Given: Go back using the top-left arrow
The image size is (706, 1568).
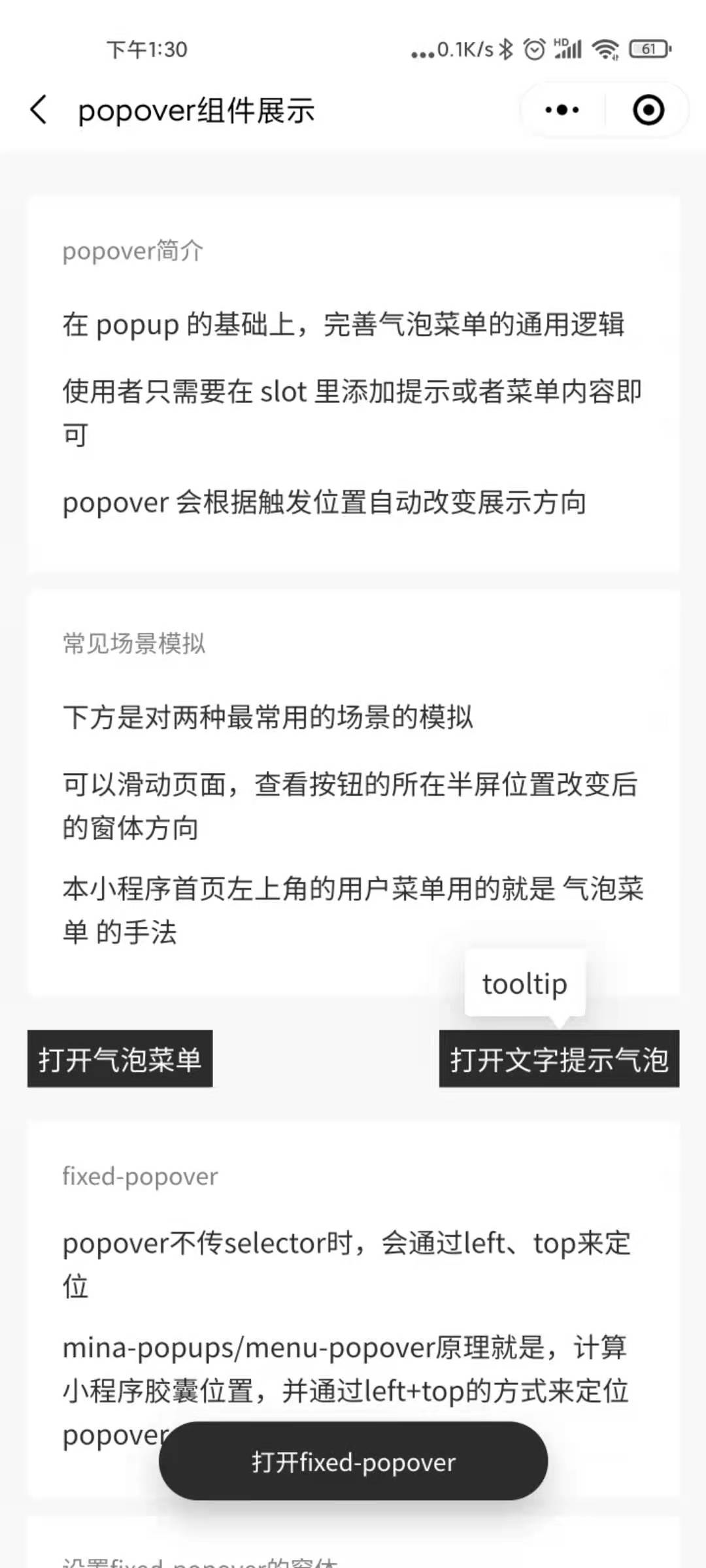Looking at the screenshot, I should coord(39,110).
